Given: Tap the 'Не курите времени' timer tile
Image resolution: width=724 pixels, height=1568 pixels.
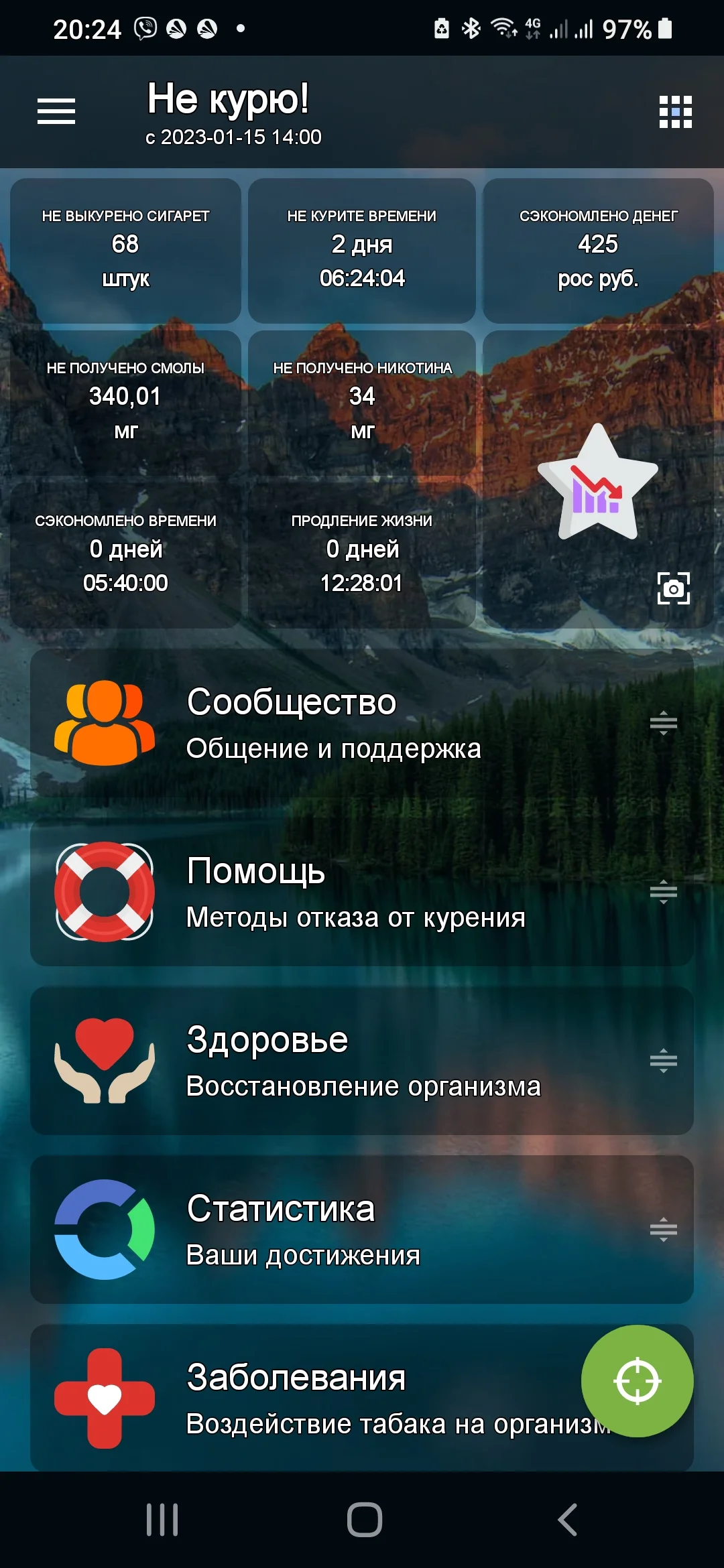Looking at the screenshot, I should (362, 248).
